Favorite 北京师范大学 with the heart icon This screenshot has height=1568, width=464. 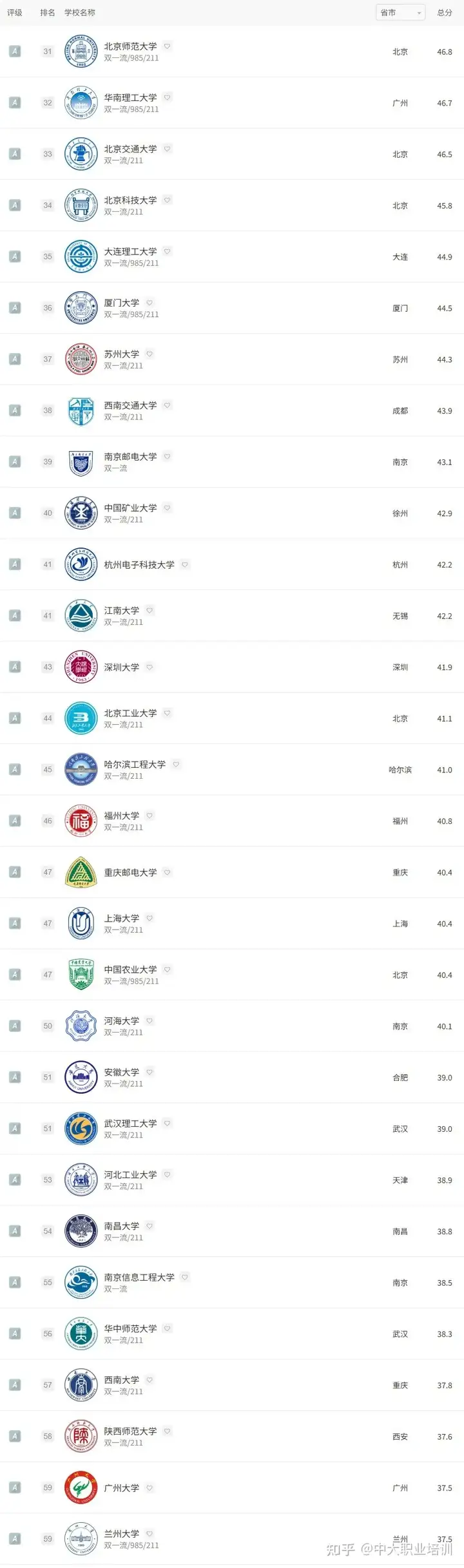pos(167,46)
